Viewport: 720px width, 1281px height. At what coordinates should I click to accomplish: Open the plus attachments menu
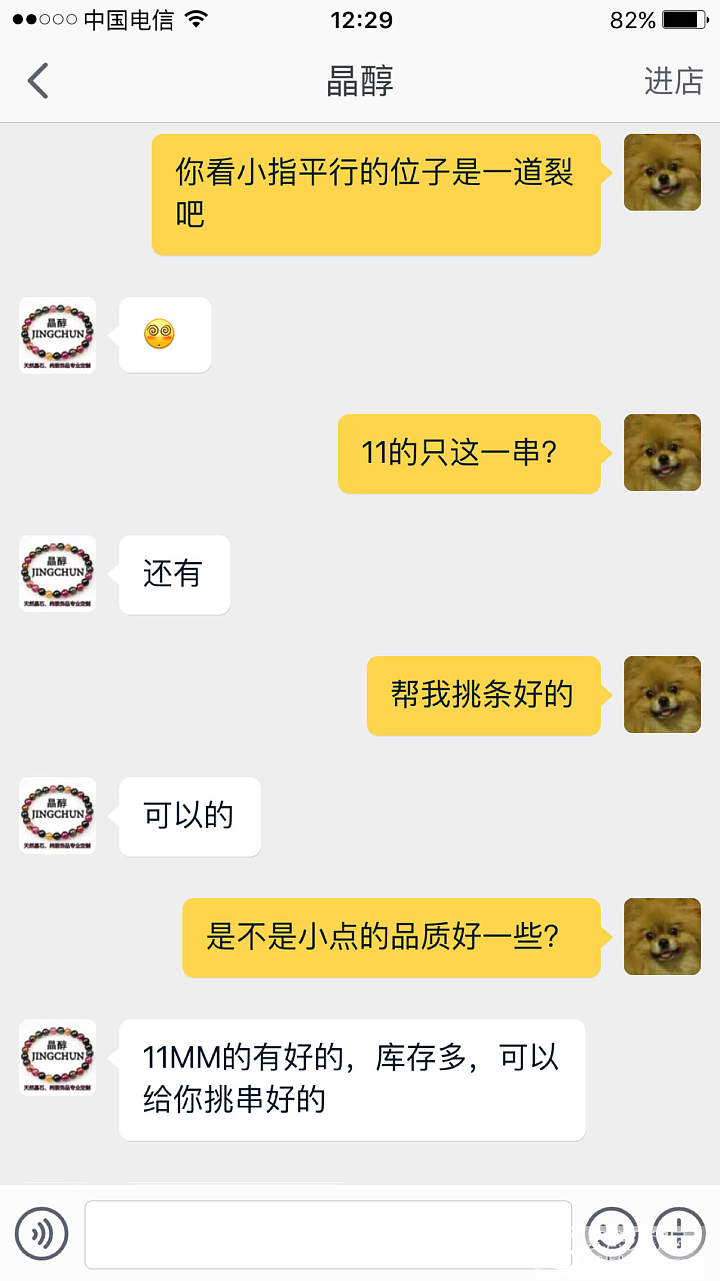click(679, 1233)
